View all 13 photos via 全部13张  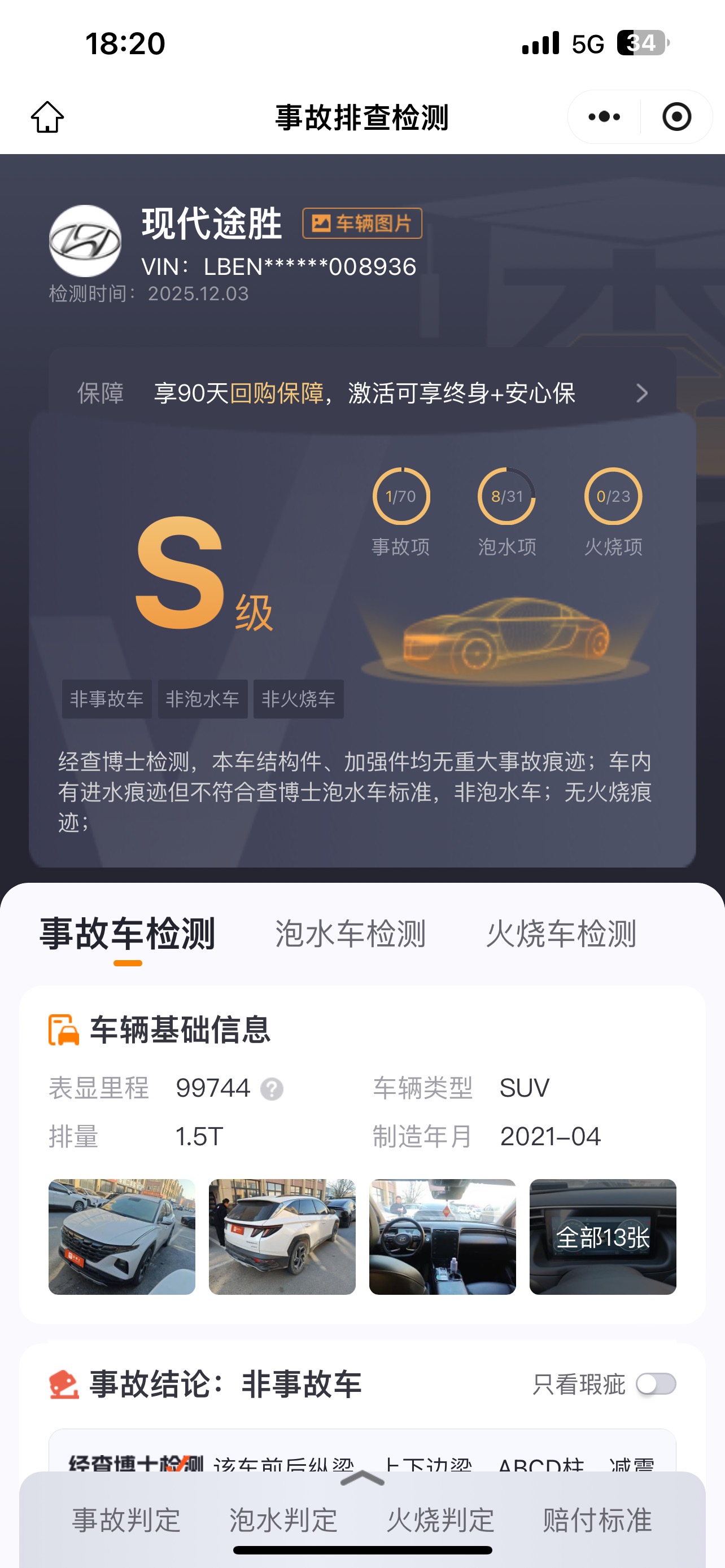coord(602,1237)
